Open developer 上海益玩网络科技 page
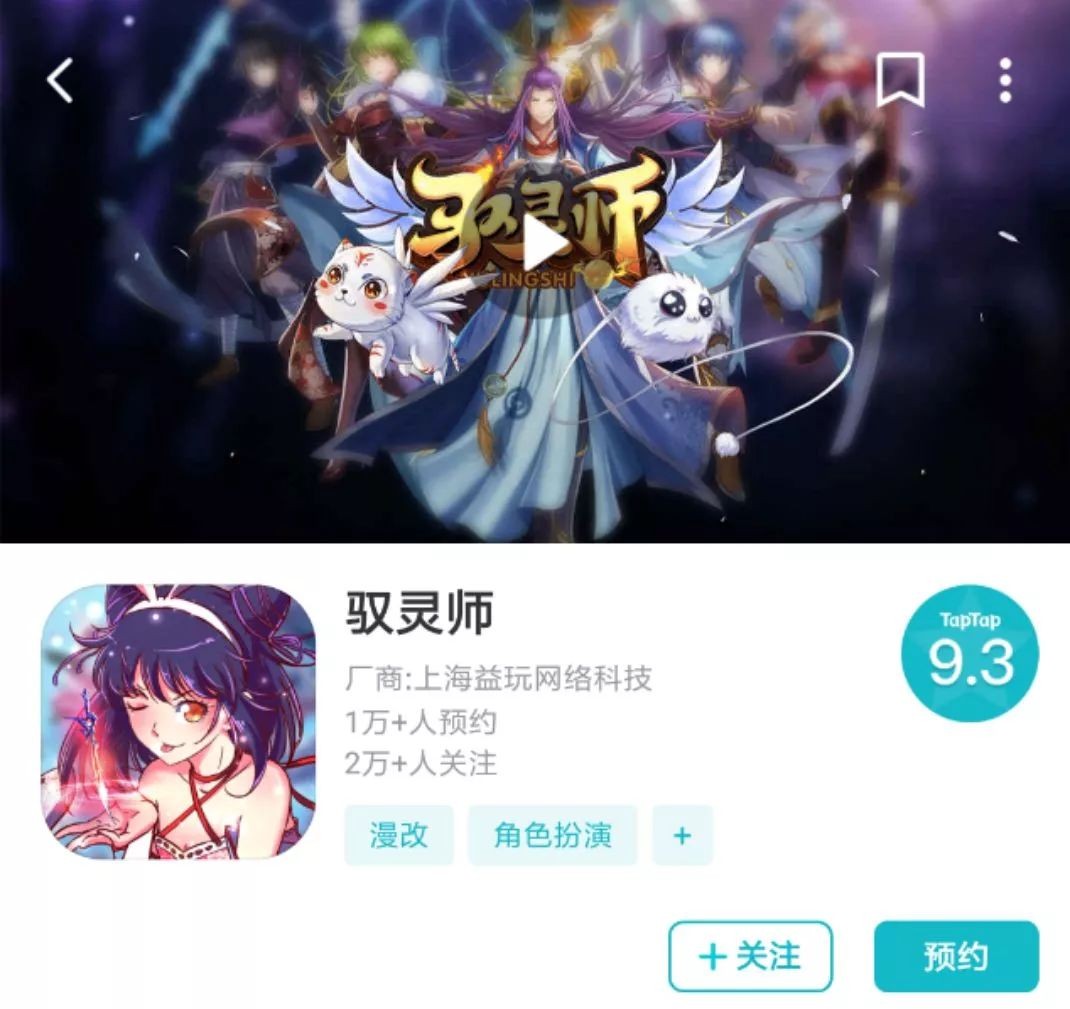The width and height of the screenshot is (1070, 1009). (x=499, y=679)
